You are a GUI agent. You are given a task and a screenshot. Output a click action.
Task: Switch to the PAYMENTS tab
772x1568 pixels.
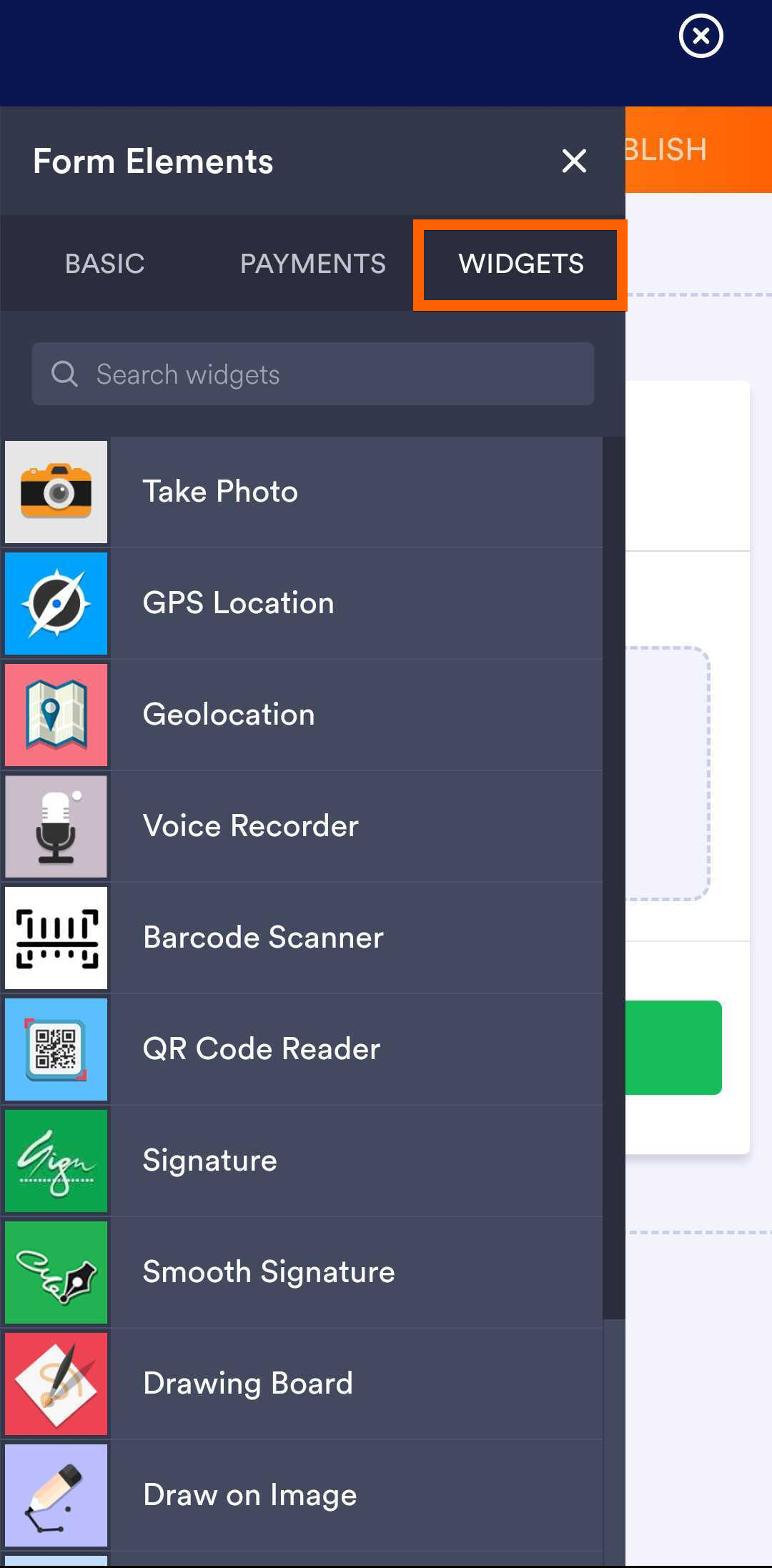click(x=312, y=264)
